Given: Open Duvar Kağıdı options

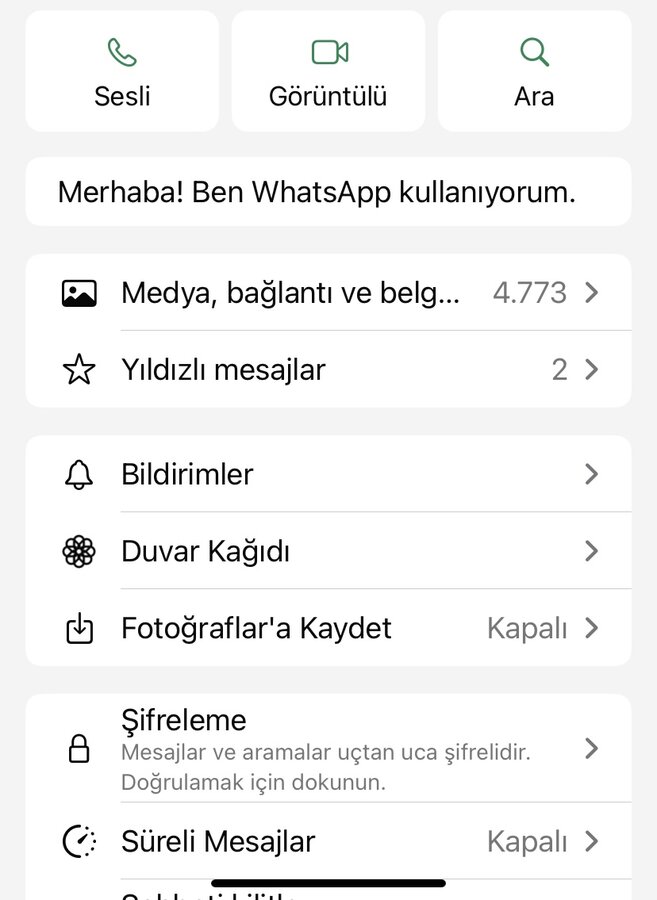Looking at the screenshot, I should pyautogui.click(x=328, y=551).
